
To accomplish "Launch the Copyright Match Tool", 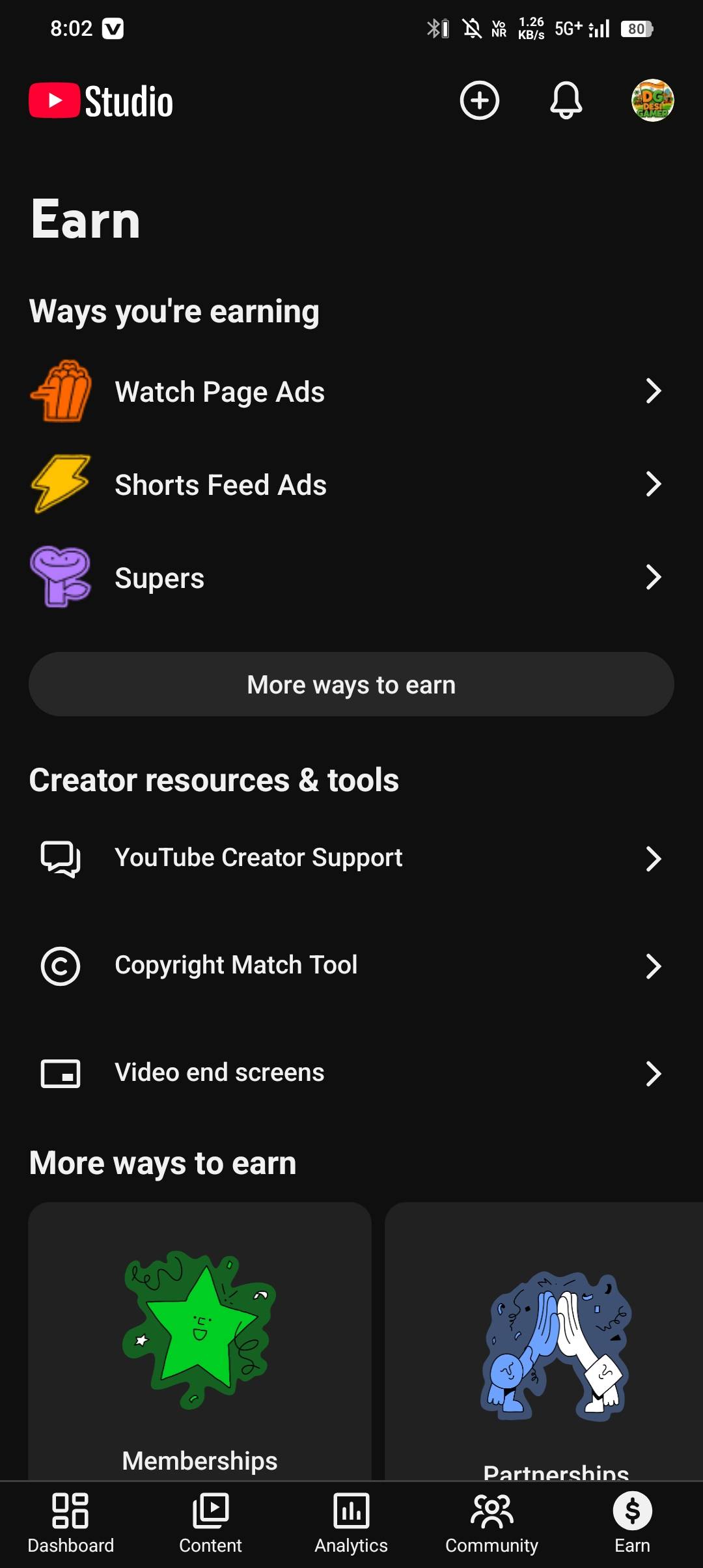I will (x=351, y=966).
